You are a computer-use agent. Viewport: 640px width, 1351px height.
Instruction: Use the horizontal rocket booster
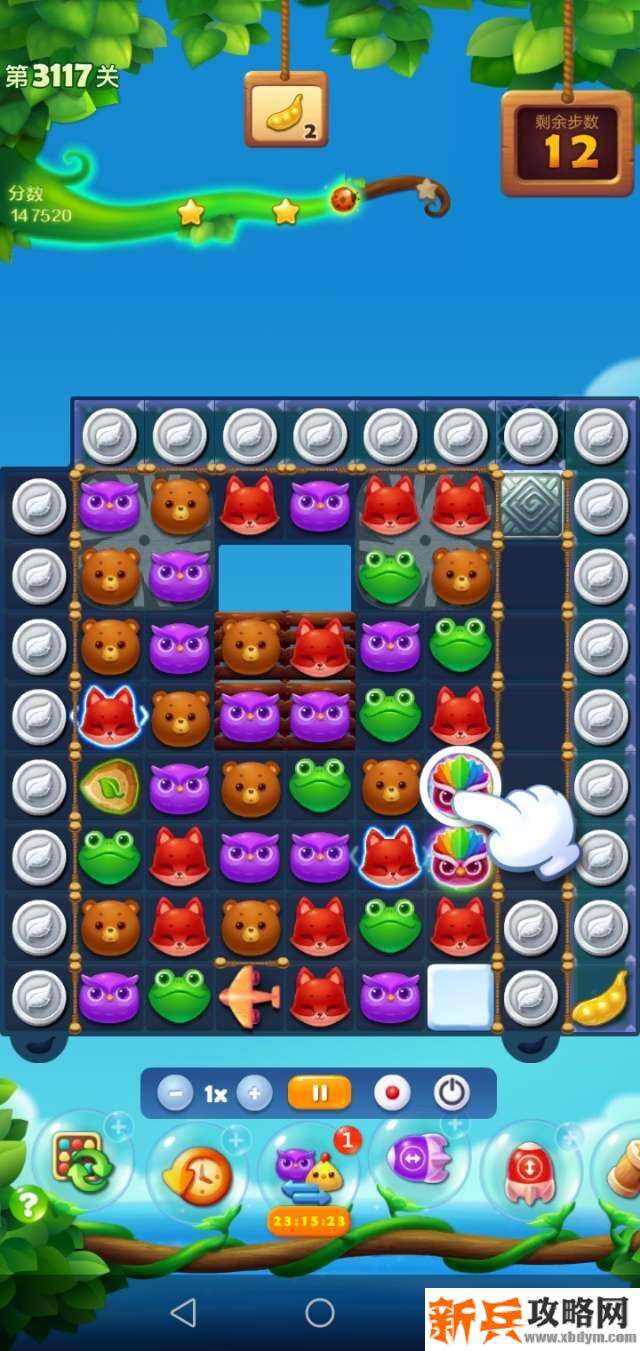tap(420, 1160)
